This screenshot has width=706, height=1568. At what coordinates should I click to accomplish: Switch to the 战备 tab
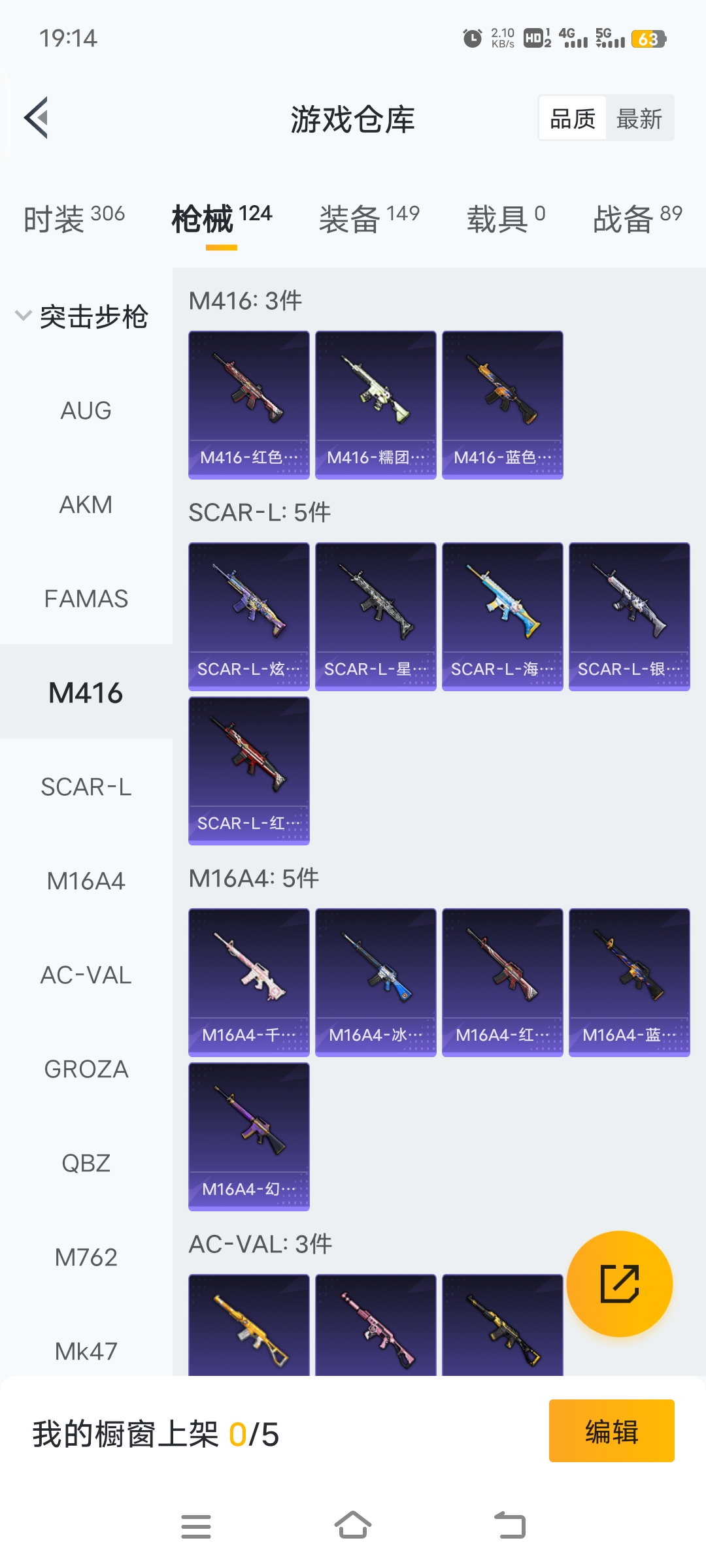(637, 218)
